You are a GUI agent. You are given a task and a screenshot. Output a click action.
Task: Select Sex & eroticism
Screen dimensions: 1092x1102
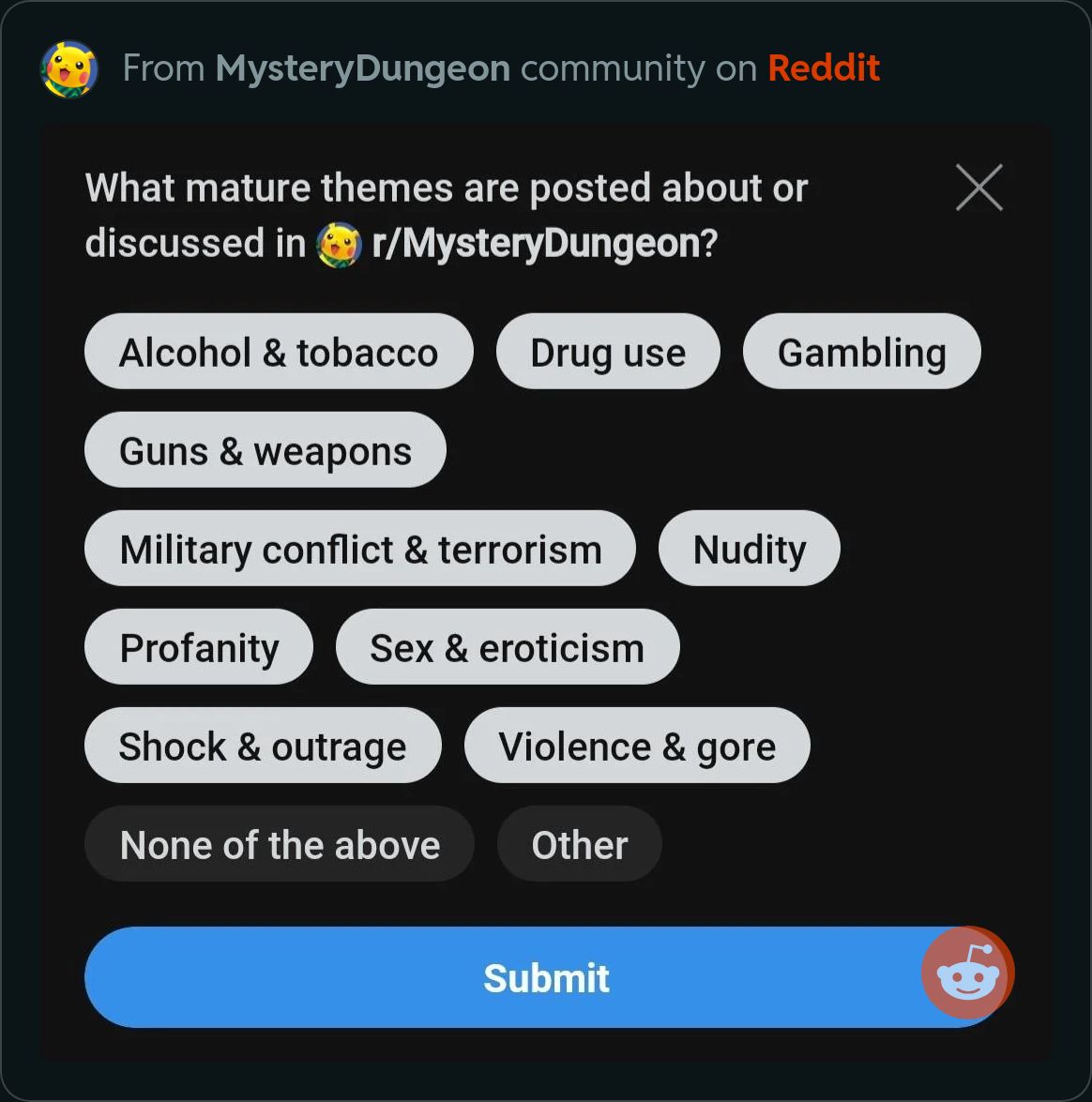(x=507, y=647)
